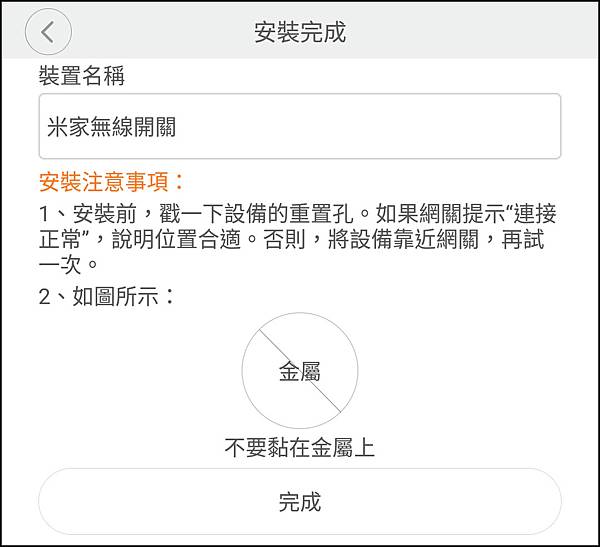Go back from the 安裝完成 screen
The width and height of the screenshot is (600, 547).
point(48,32)
